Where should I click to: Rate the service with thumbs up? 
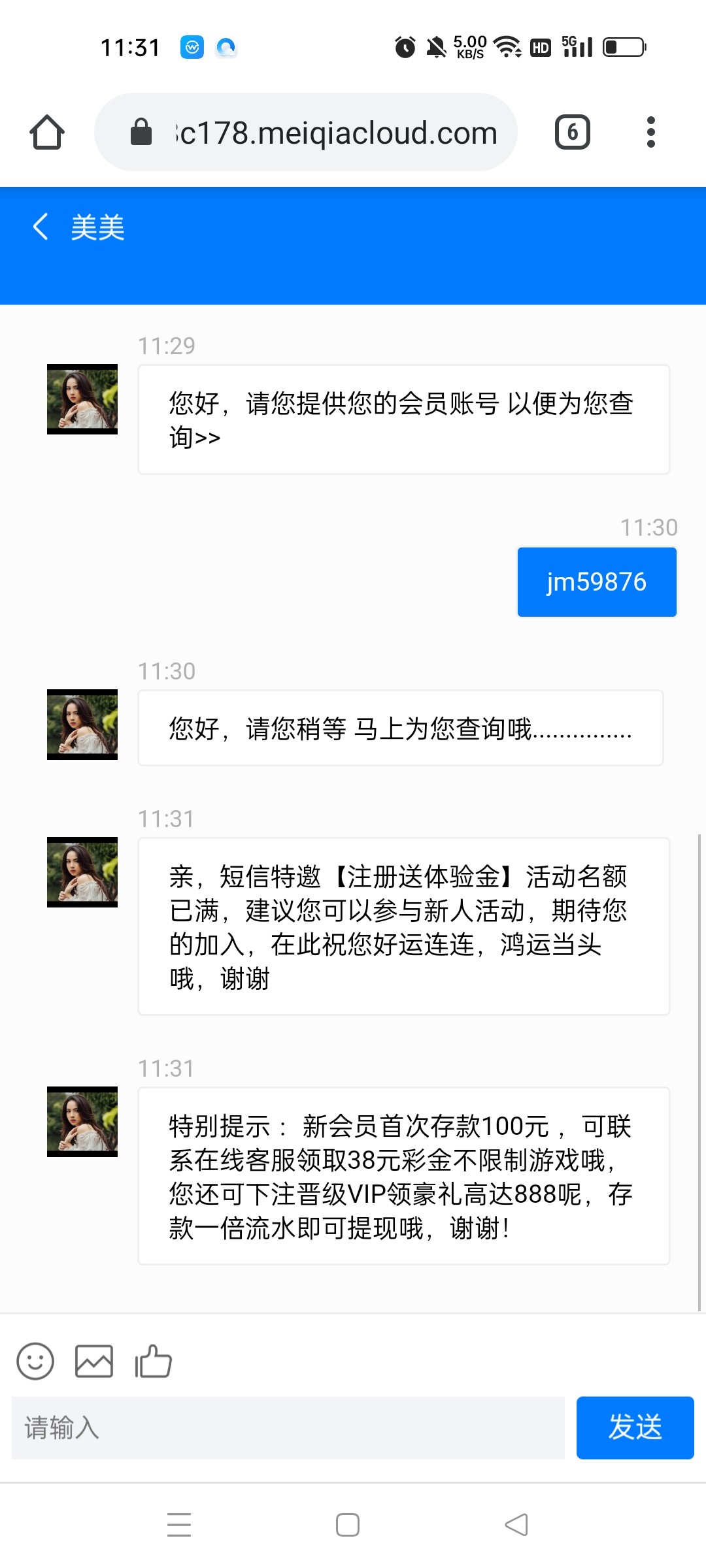click(x=153, y=1362)
